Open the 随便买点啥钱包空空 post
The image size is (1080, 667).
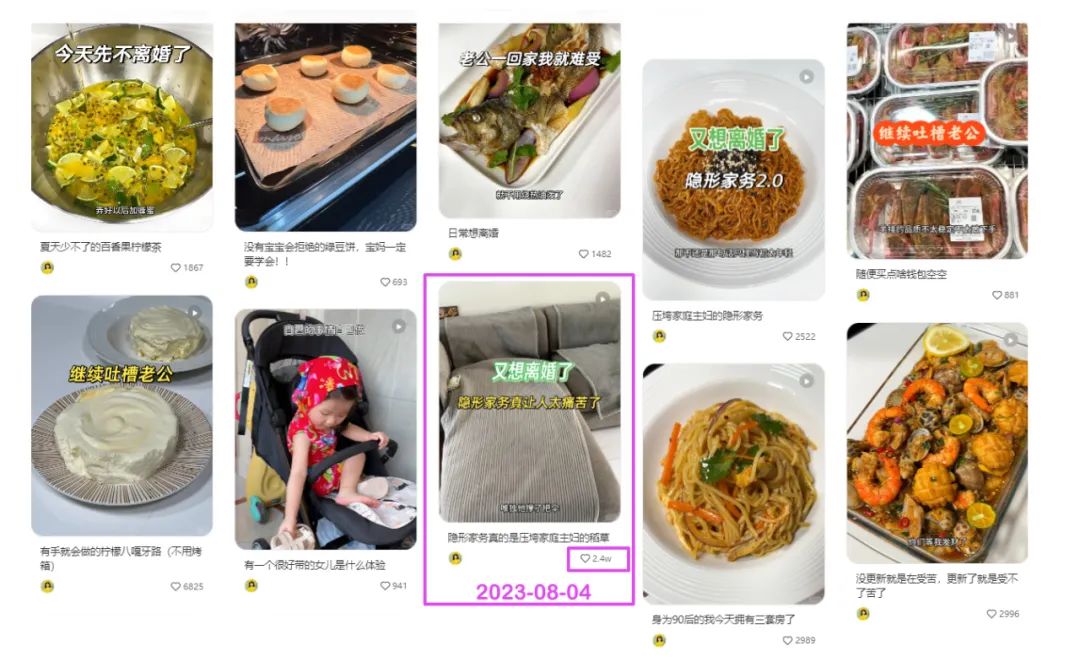[937, 140]
